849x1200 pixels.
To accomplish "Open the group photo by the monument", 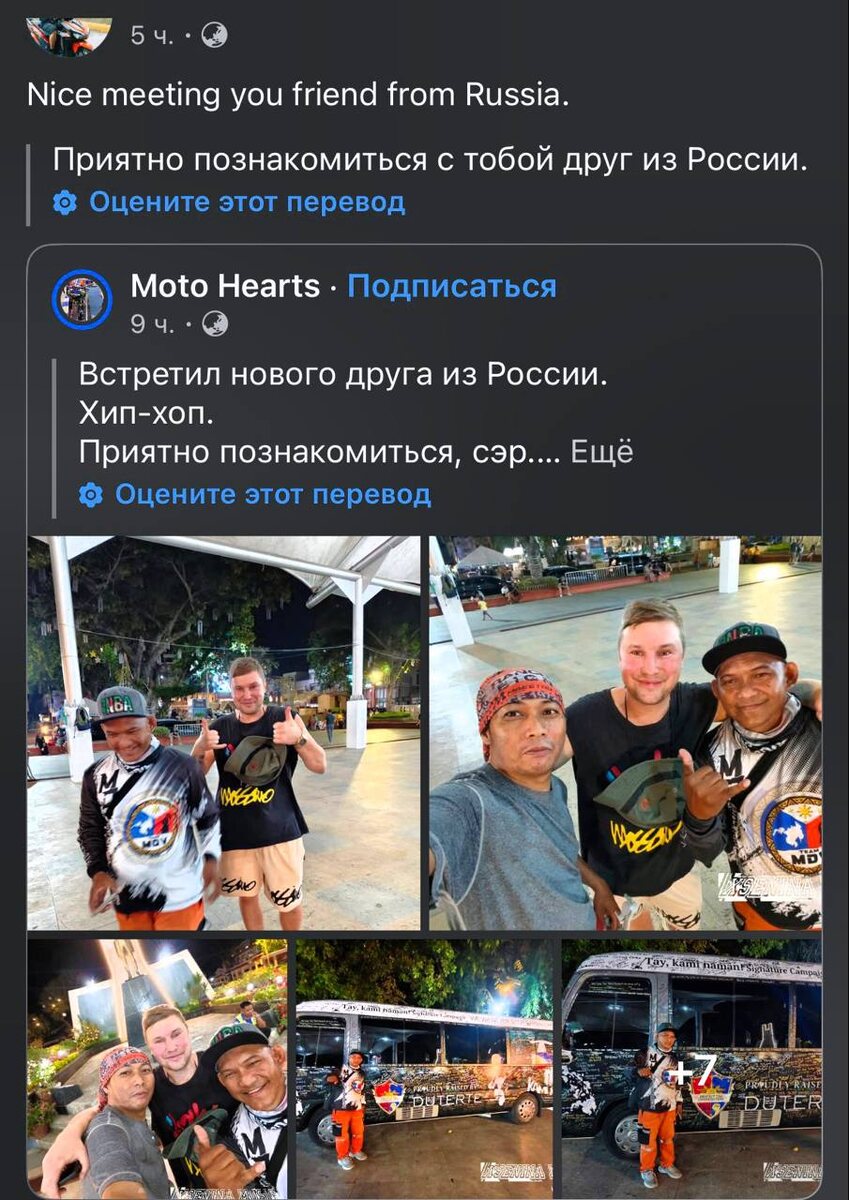I will click(x=157, y=1068).
